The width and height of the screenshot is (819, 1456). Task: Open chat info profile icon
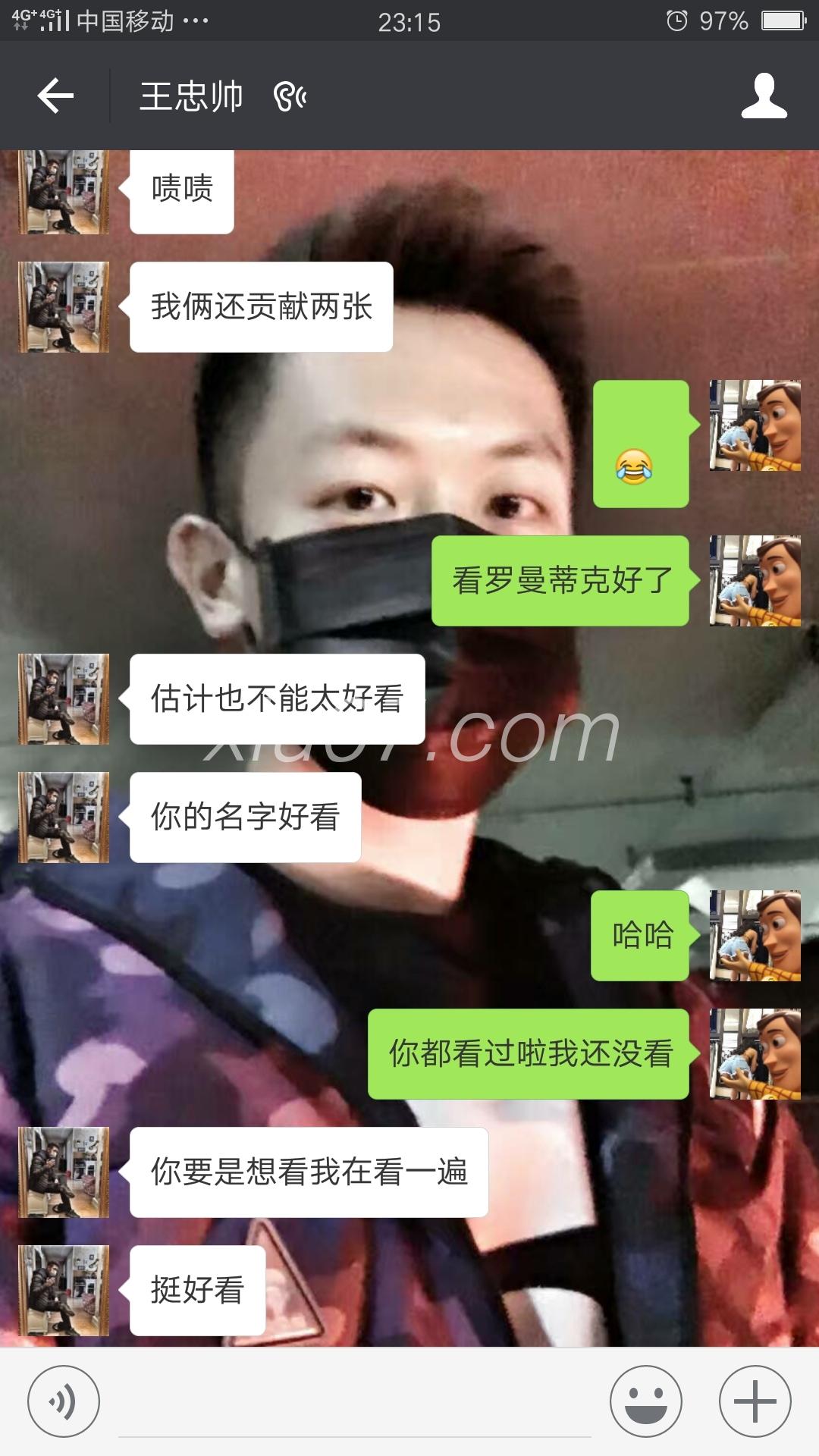pyautogui.click(x=764, y=96)
